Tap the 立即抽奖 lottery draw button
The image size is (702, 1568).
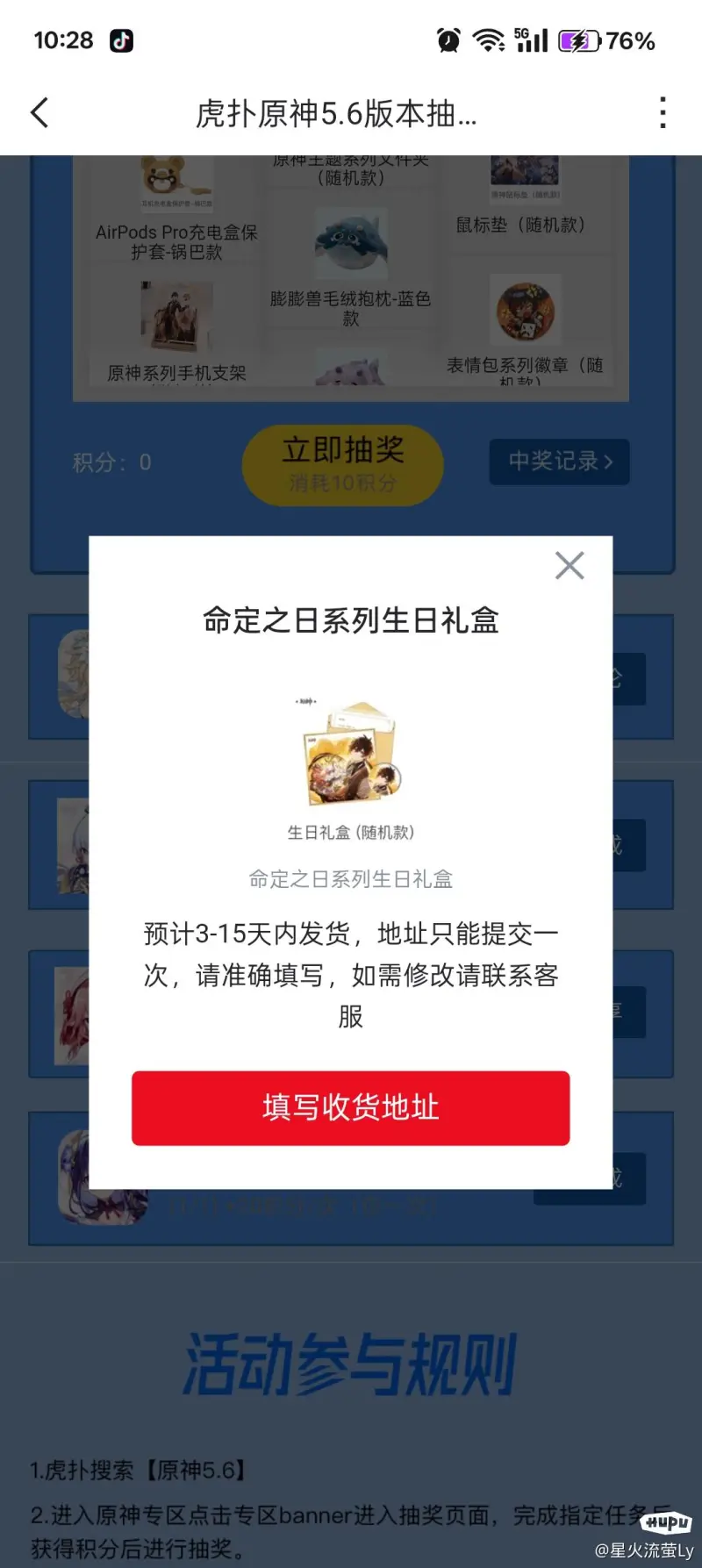342,464
